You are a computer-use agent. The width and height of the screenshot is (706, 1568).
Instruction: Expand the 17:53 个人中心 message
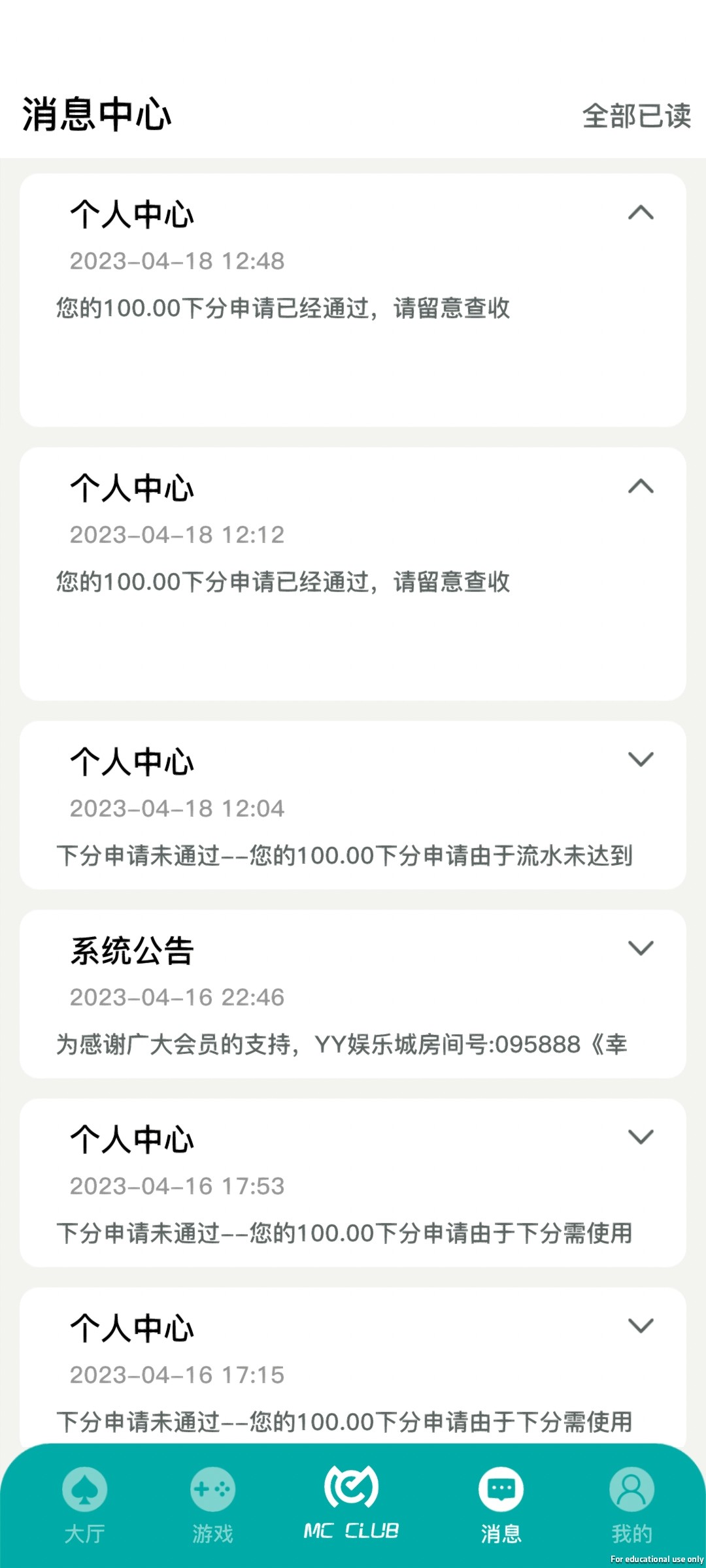641,1138
